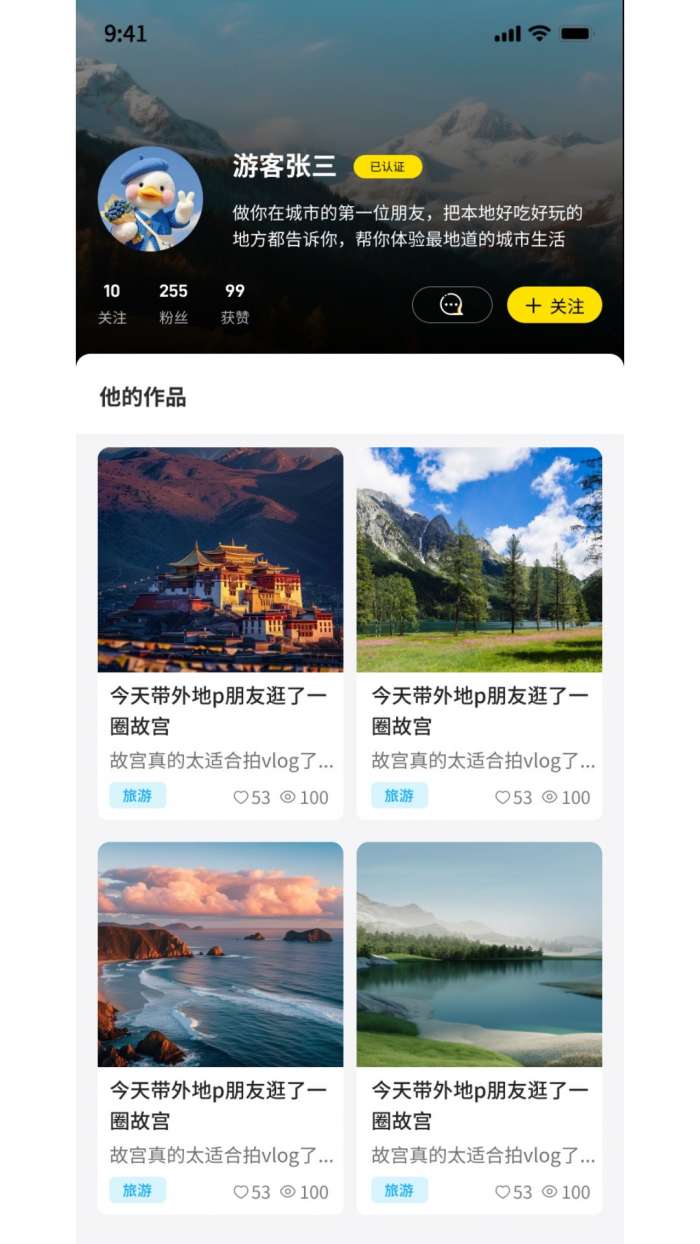
Task: Tap the 旅游 tag on the lake post
Action: click(399, 1191)
